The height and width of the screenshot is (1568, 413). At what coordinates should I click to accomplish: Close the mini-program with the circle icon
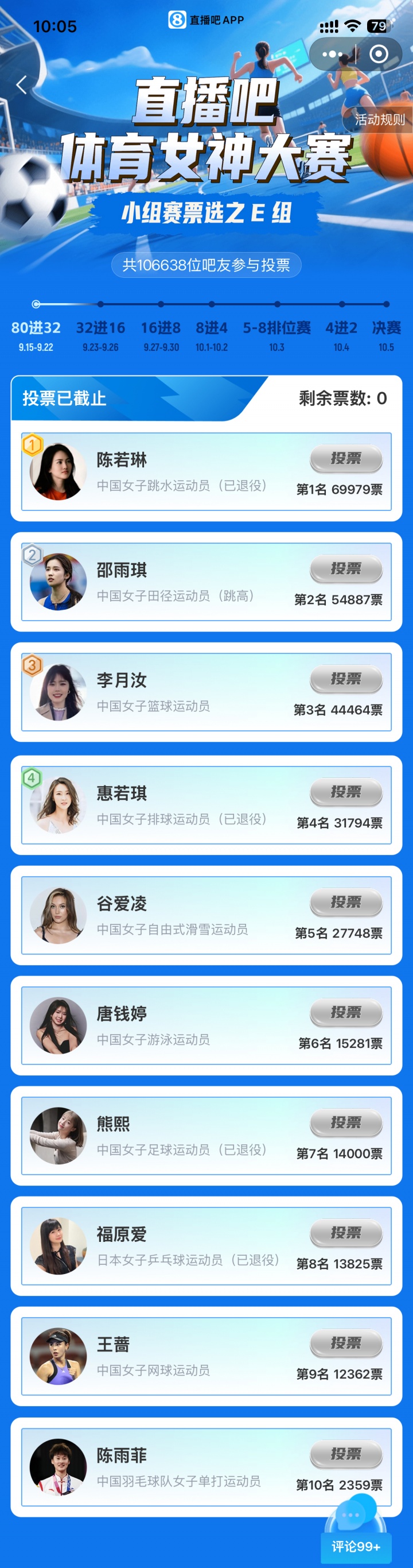click(x=379, y=54)
